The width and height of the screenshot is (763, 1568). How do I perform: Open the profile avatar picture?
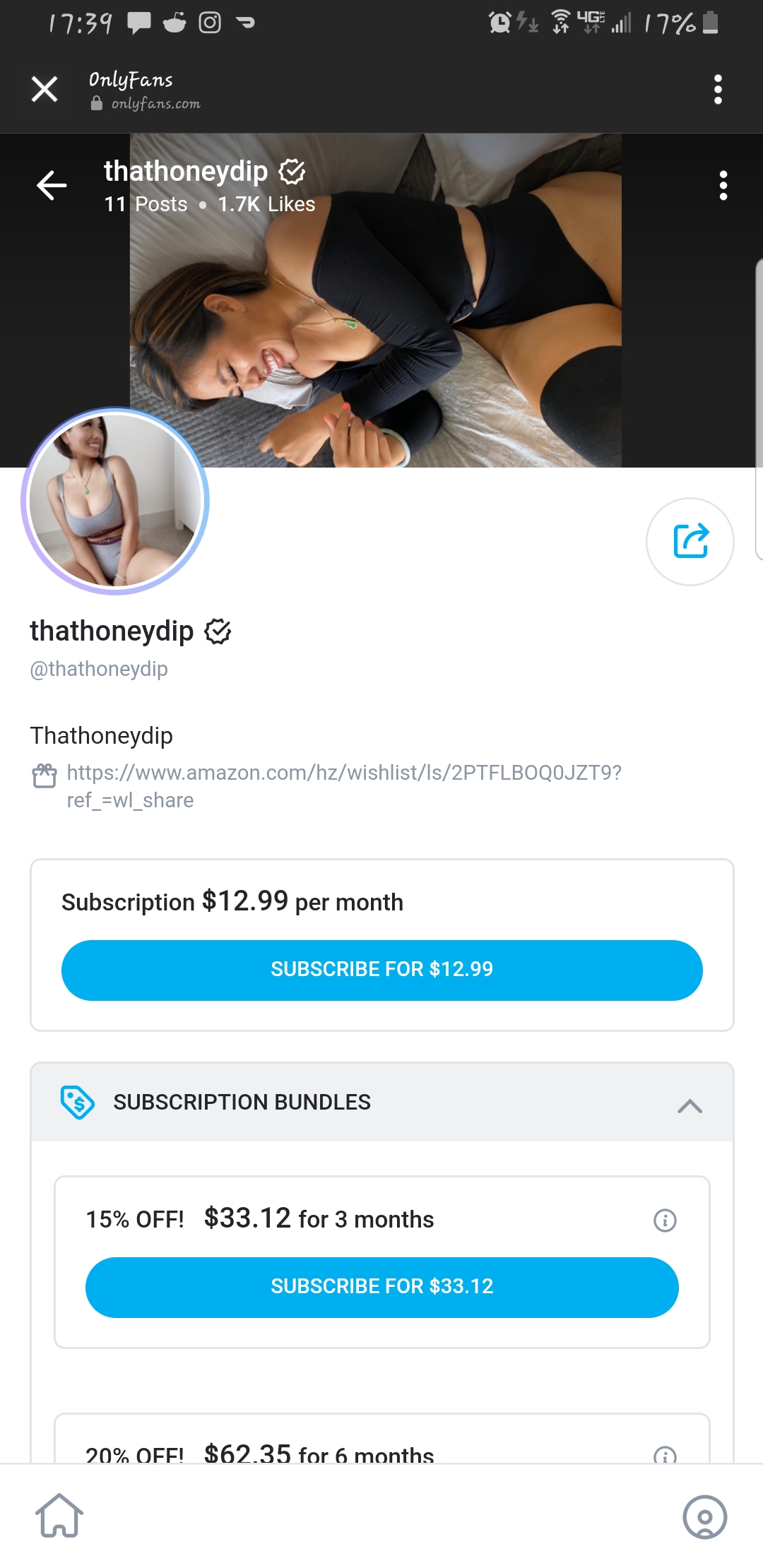coord(115,501)
